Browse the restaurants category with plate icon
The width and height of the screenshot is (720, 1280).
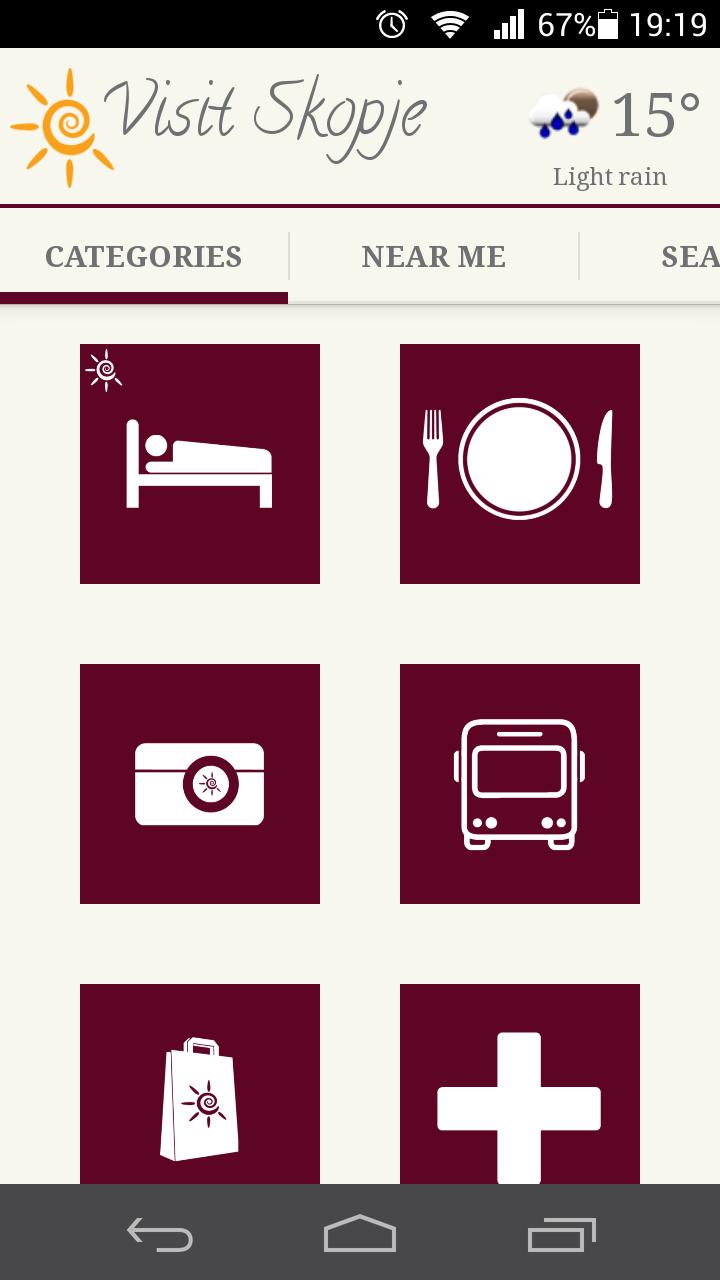click(520, 464)
